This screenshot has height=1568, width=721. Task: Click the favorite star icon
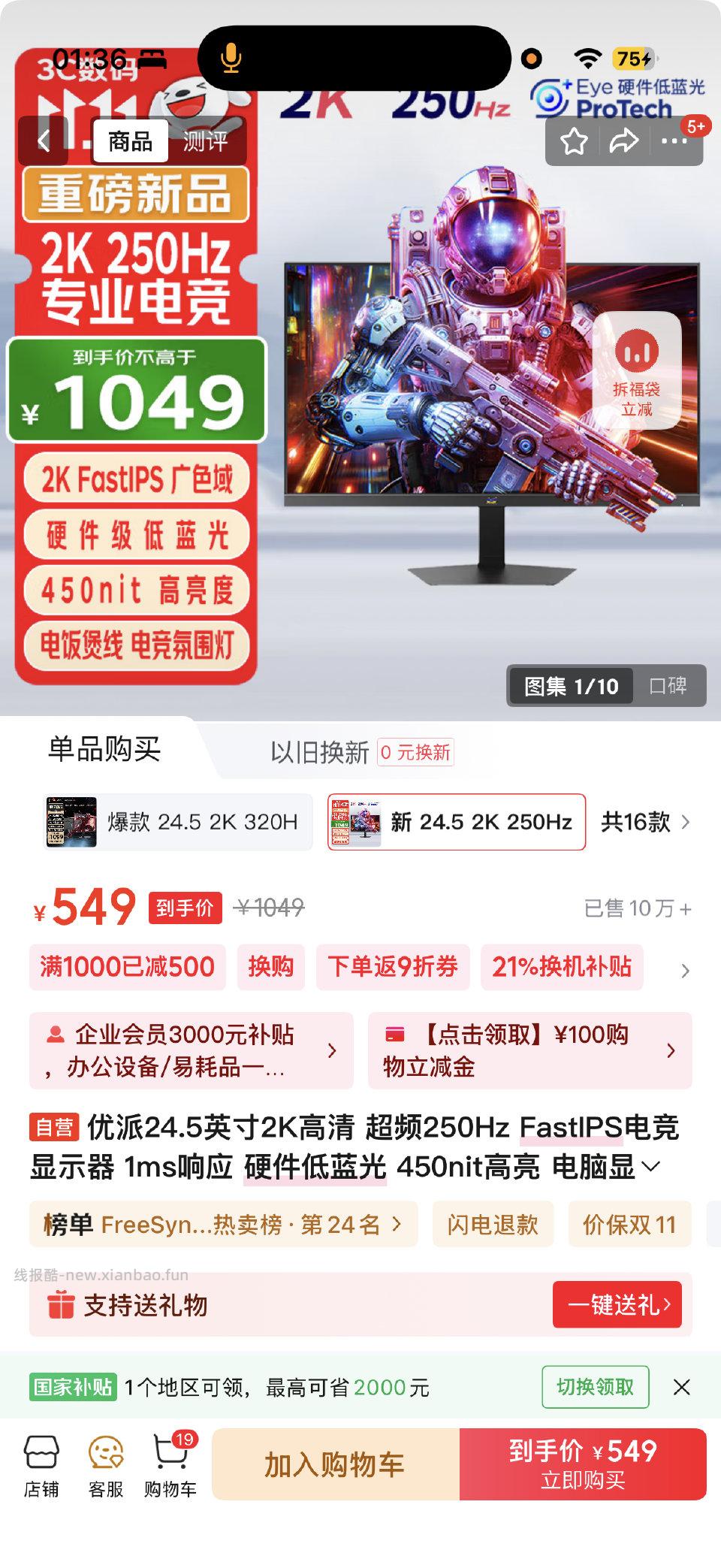coord(574,140)
